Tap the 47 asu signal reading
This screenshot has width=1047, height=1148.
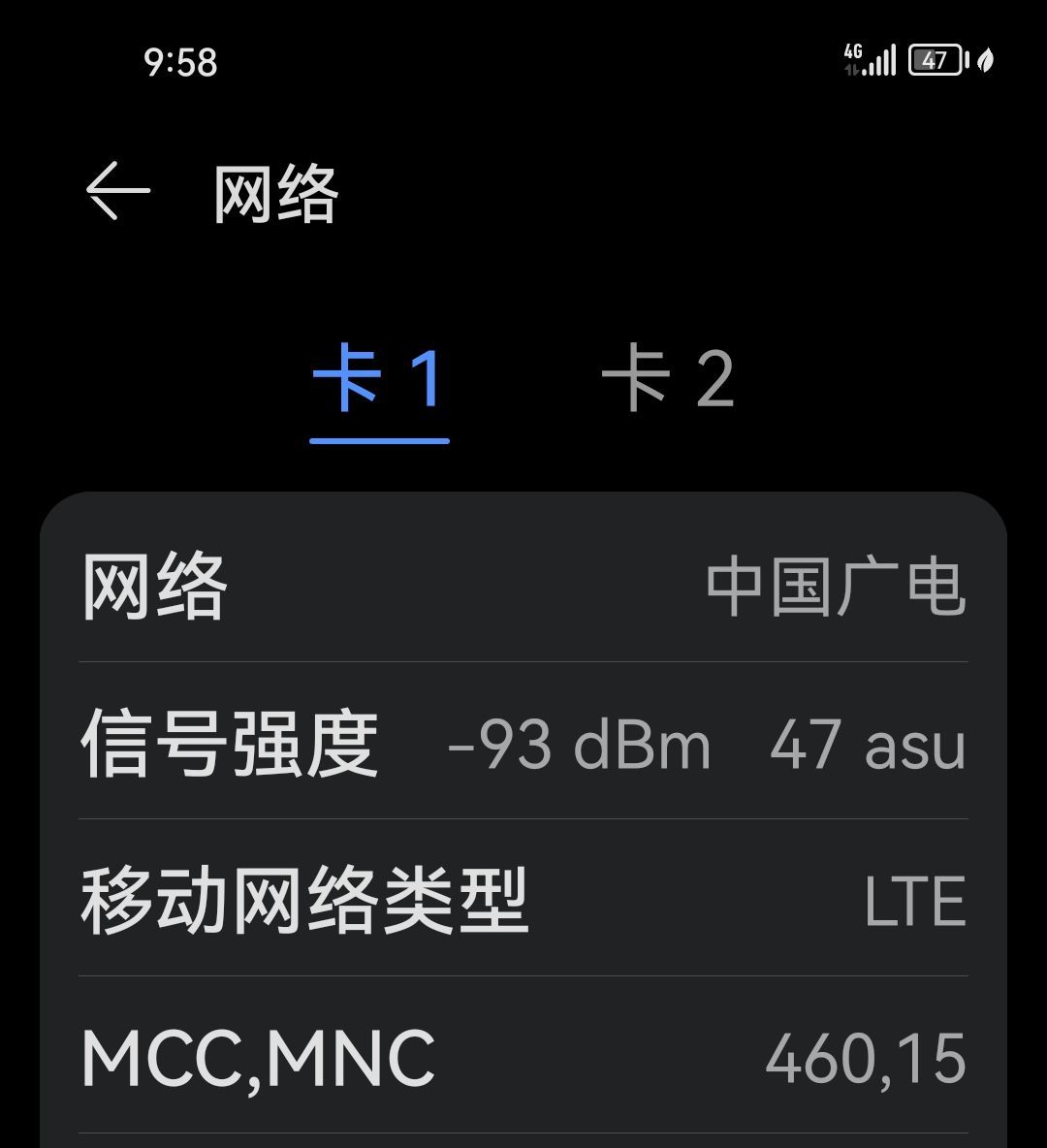point(869,745)
